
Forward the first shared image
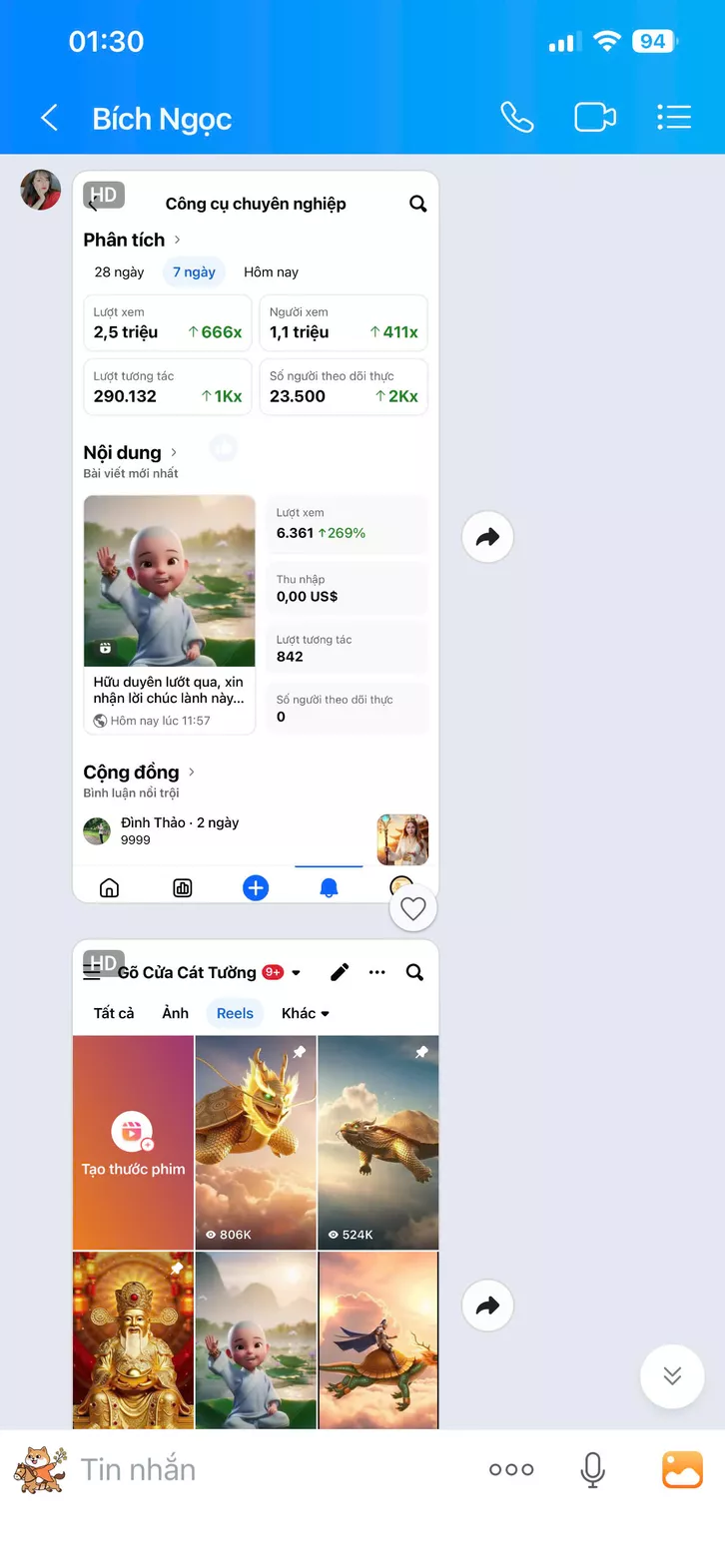click(x=487, y=537)
